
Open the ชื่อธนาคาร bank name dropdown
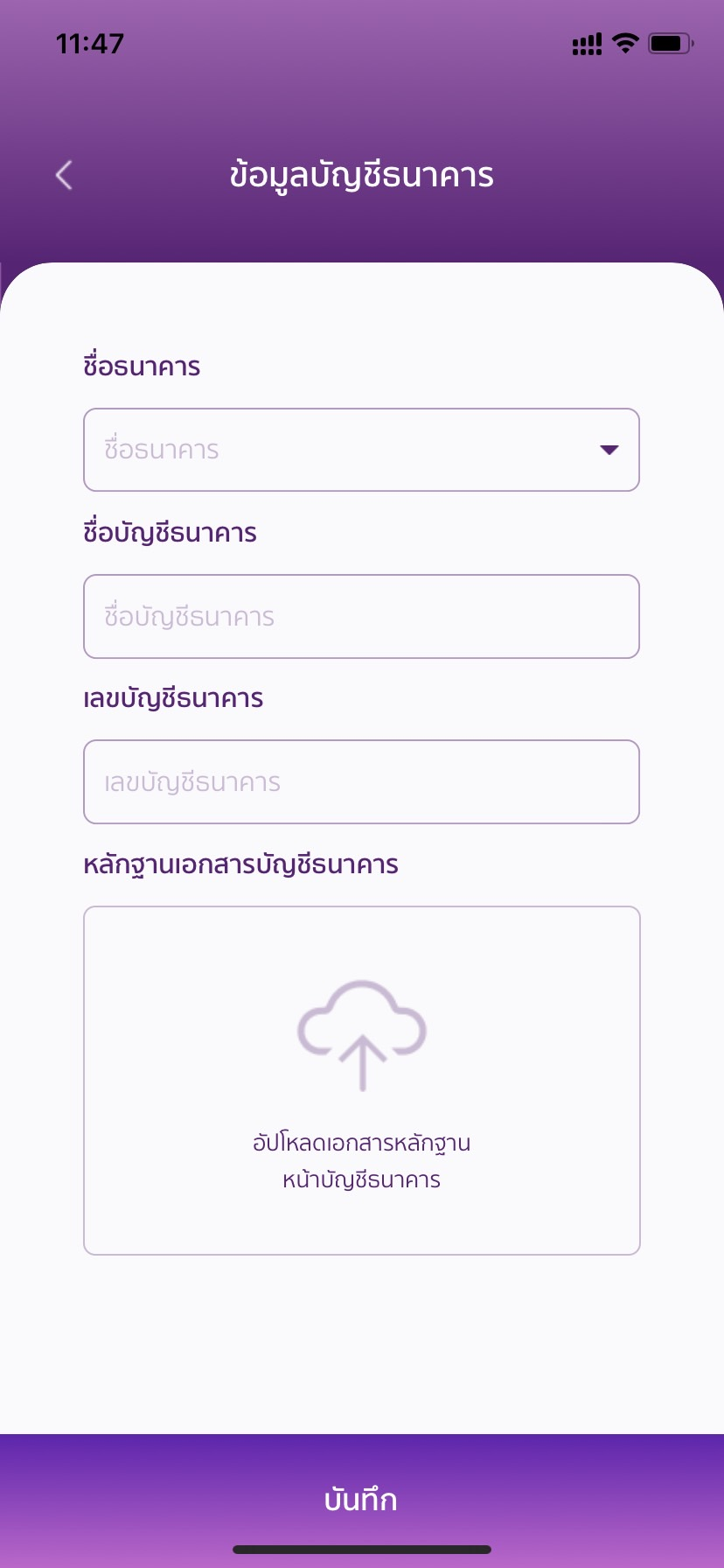[x=361, y=450]
